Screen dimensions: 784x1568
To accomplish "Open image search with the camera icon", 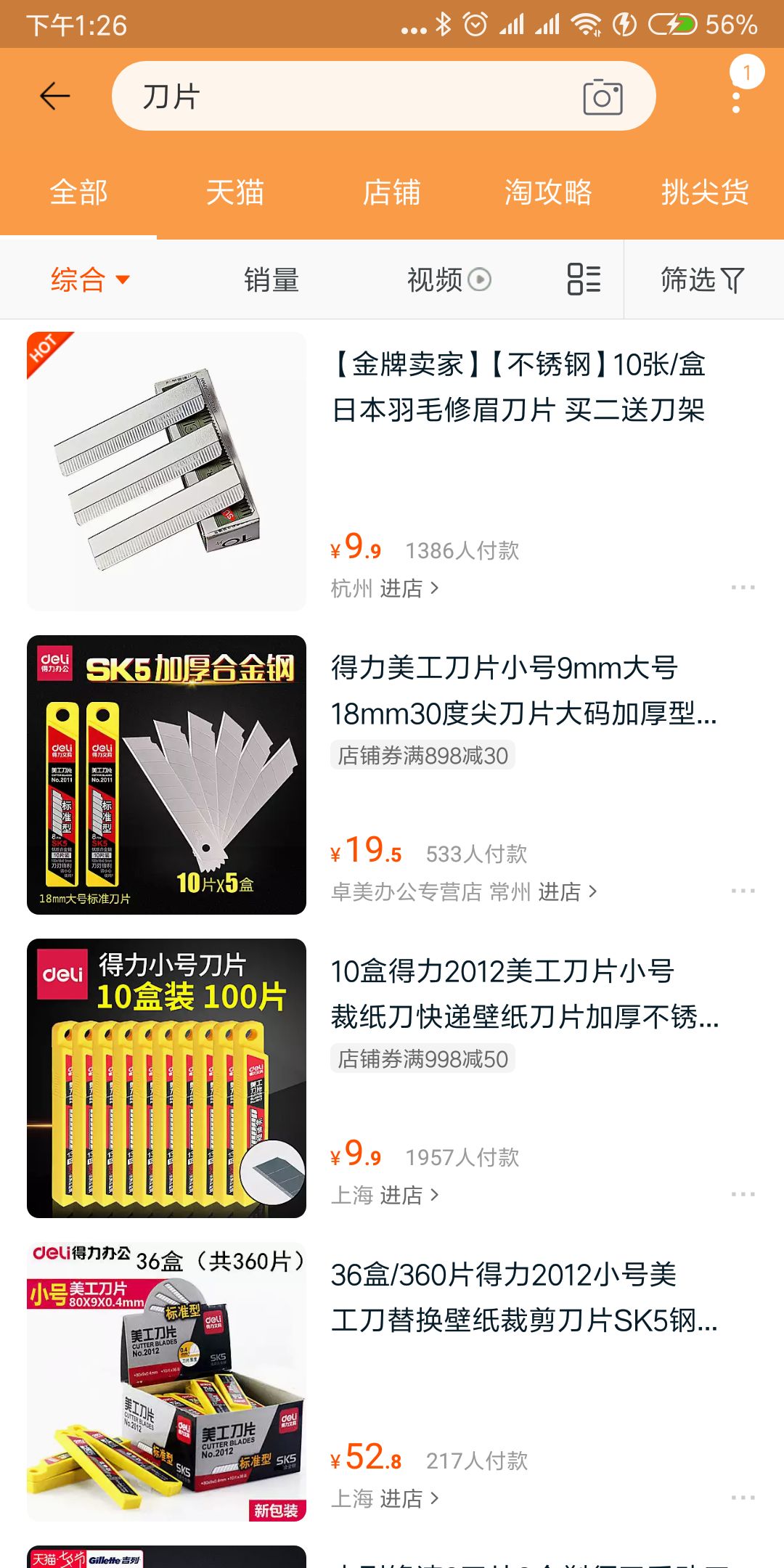I will click(603, 95).
